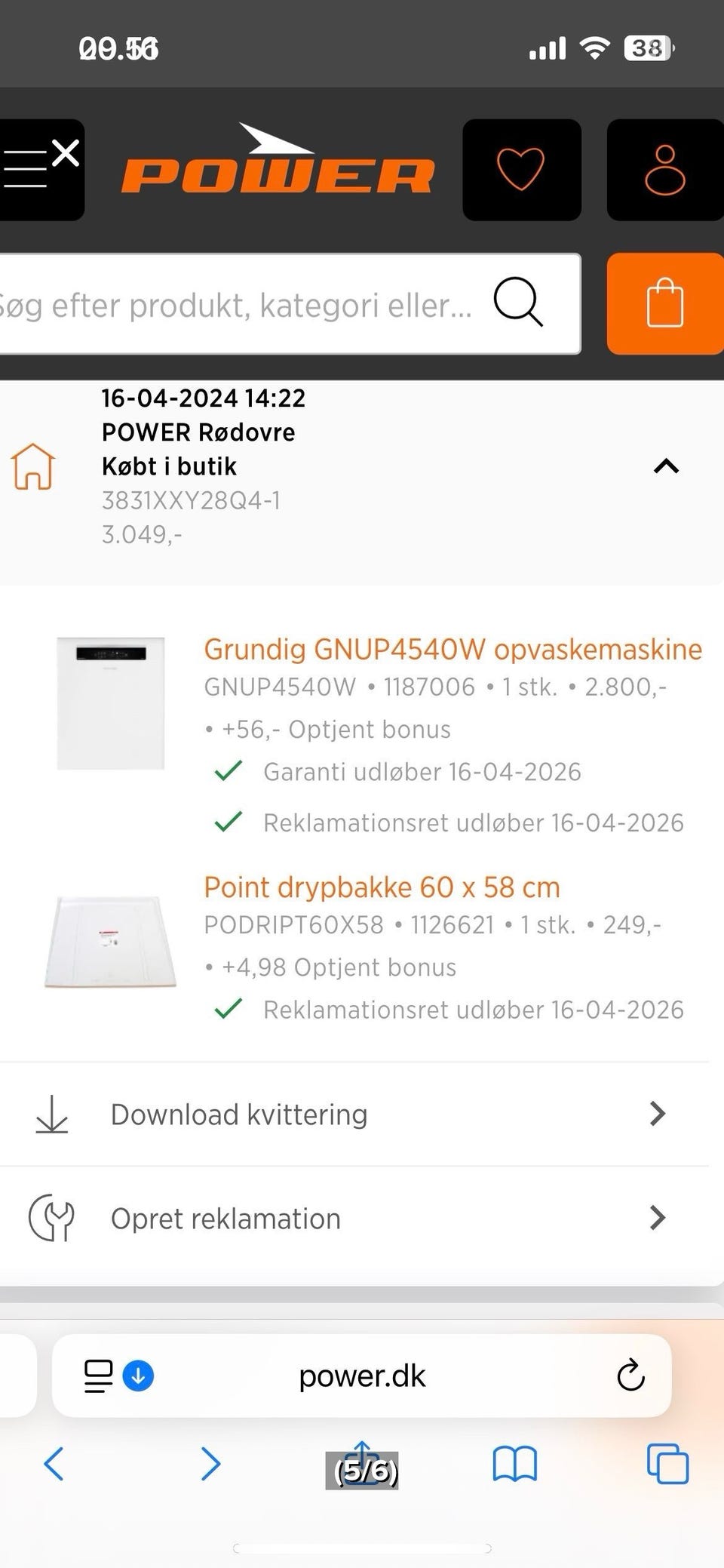Open the favorites heart icon
Image resolution: width=724 pixels, height=1568 pixels.
click(x=520, y=168)
